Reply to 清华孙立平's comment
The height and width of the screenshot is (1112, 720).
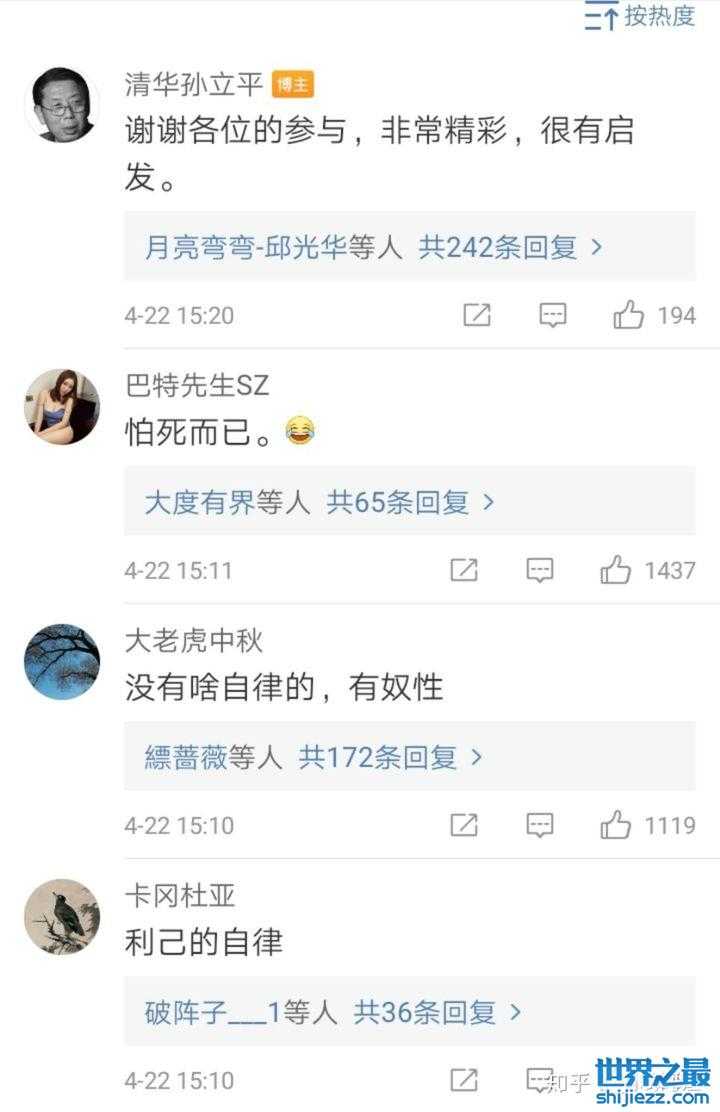(553, 316)
